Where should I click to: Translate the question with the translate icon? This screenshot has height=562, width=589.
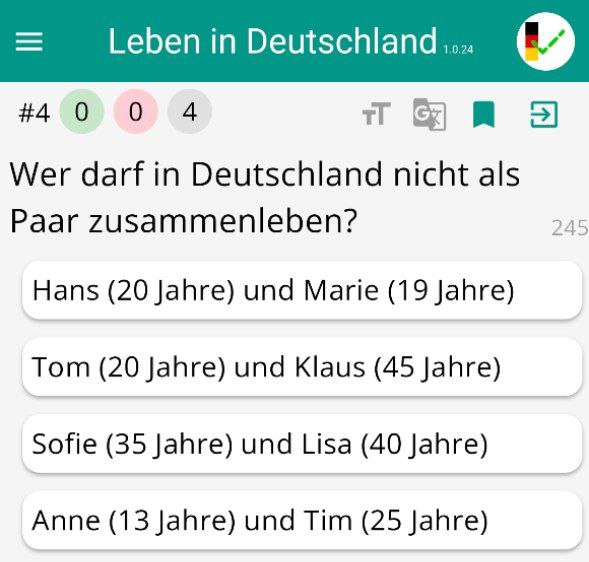tap(429, 114)
